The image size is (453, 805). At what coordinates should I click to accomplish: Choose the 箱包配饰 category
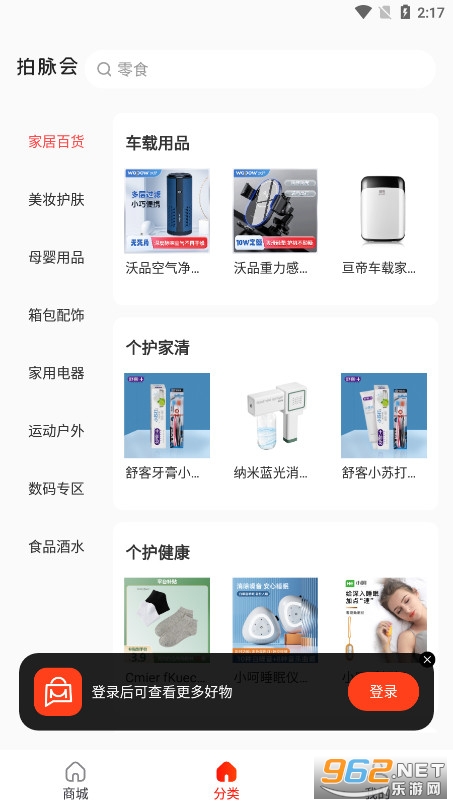click(56, 315)
